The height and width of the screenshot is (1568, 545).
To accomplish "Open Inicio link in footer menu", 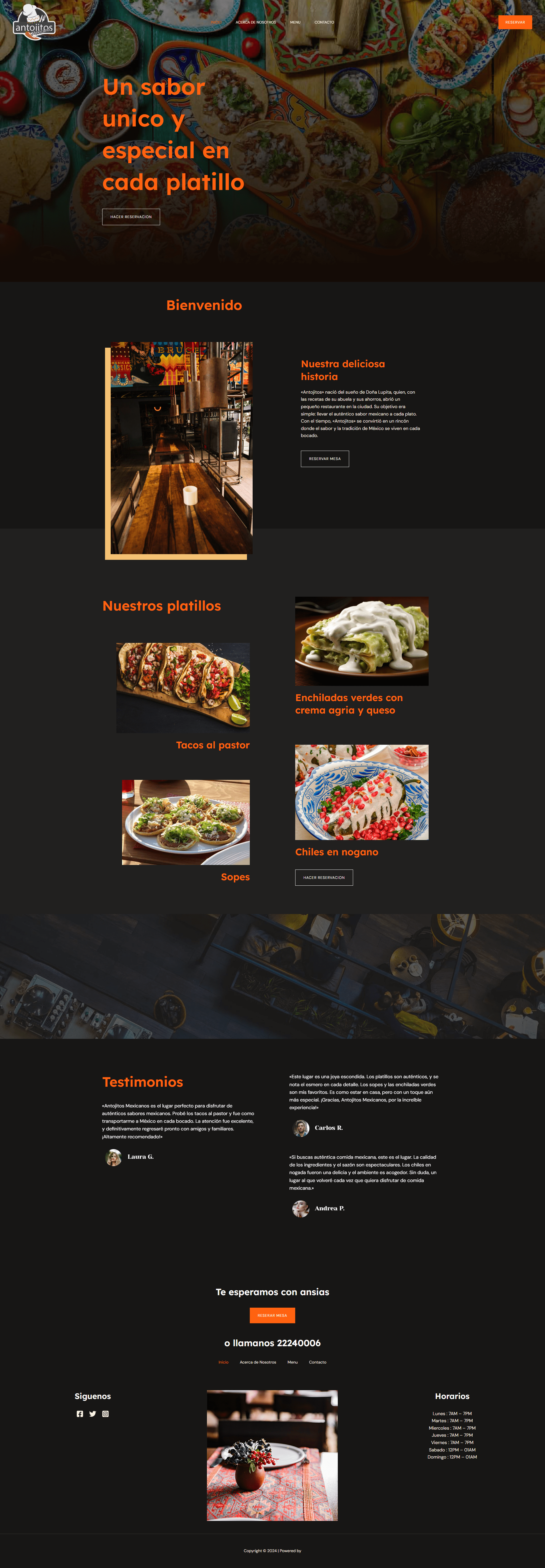I will tap(223, 1362).
